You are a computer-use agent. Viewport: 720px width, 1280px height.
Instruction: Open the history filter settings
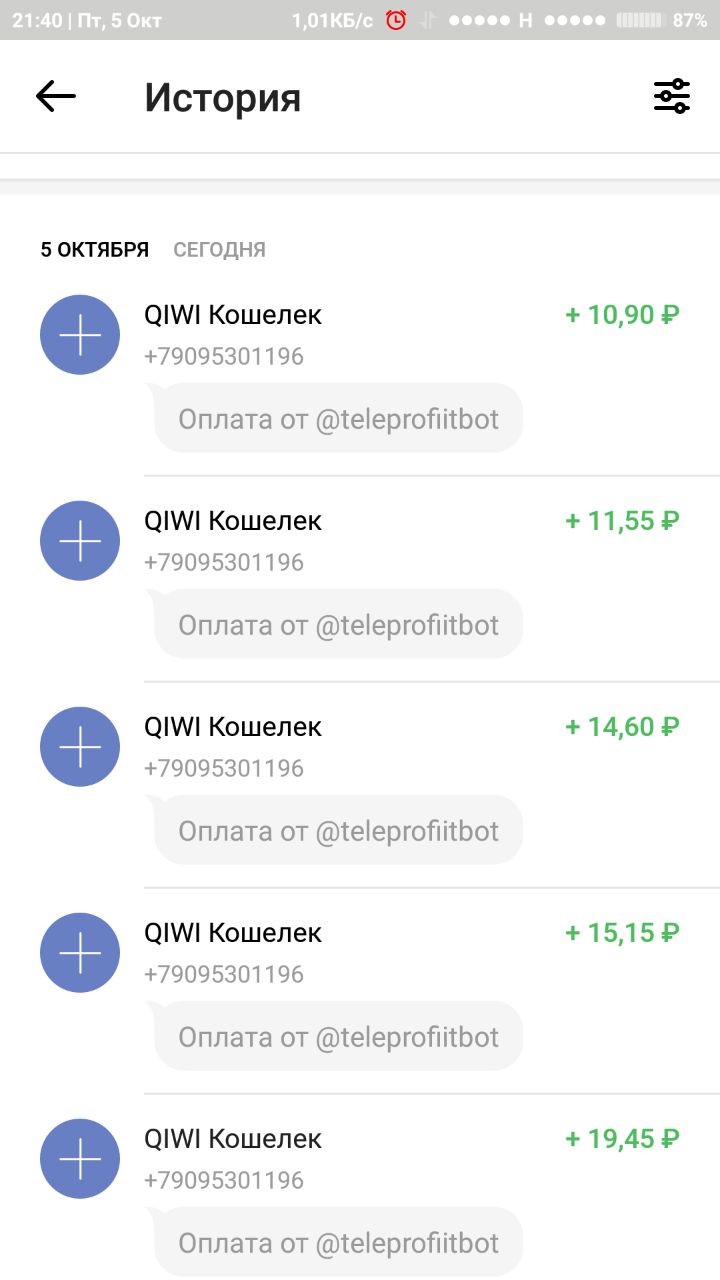(672, 96)
